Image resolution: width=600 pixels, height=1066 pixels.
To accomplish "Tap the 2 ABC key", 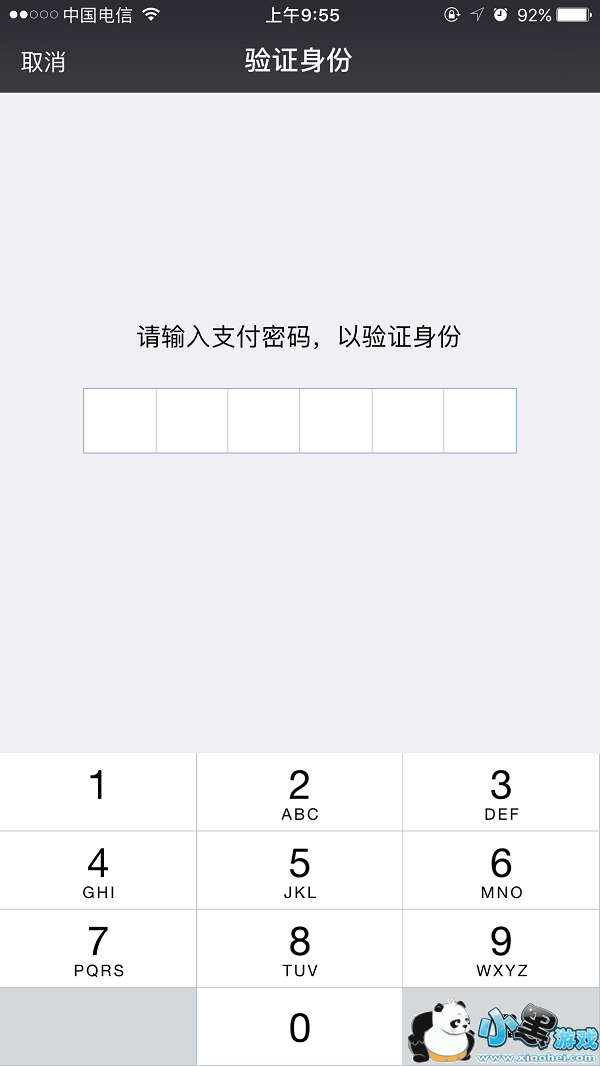I will (x=299, y=792).
